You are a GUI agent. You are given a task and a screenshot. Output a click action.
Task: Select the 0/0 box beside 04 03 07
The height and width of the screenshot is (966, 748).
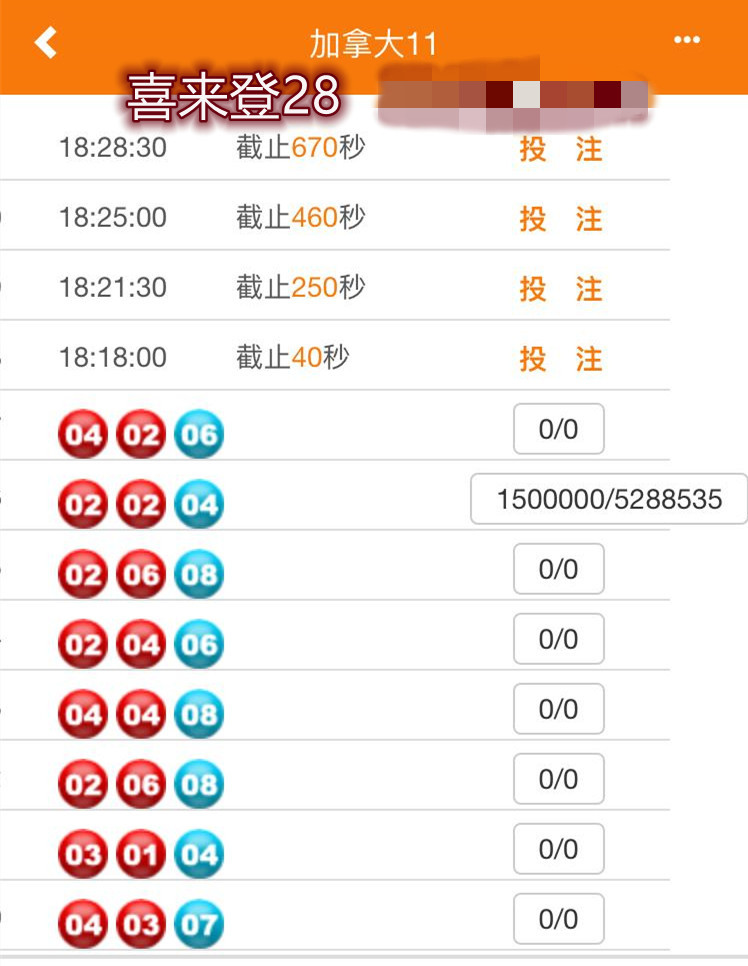click(x=558, y=919)
